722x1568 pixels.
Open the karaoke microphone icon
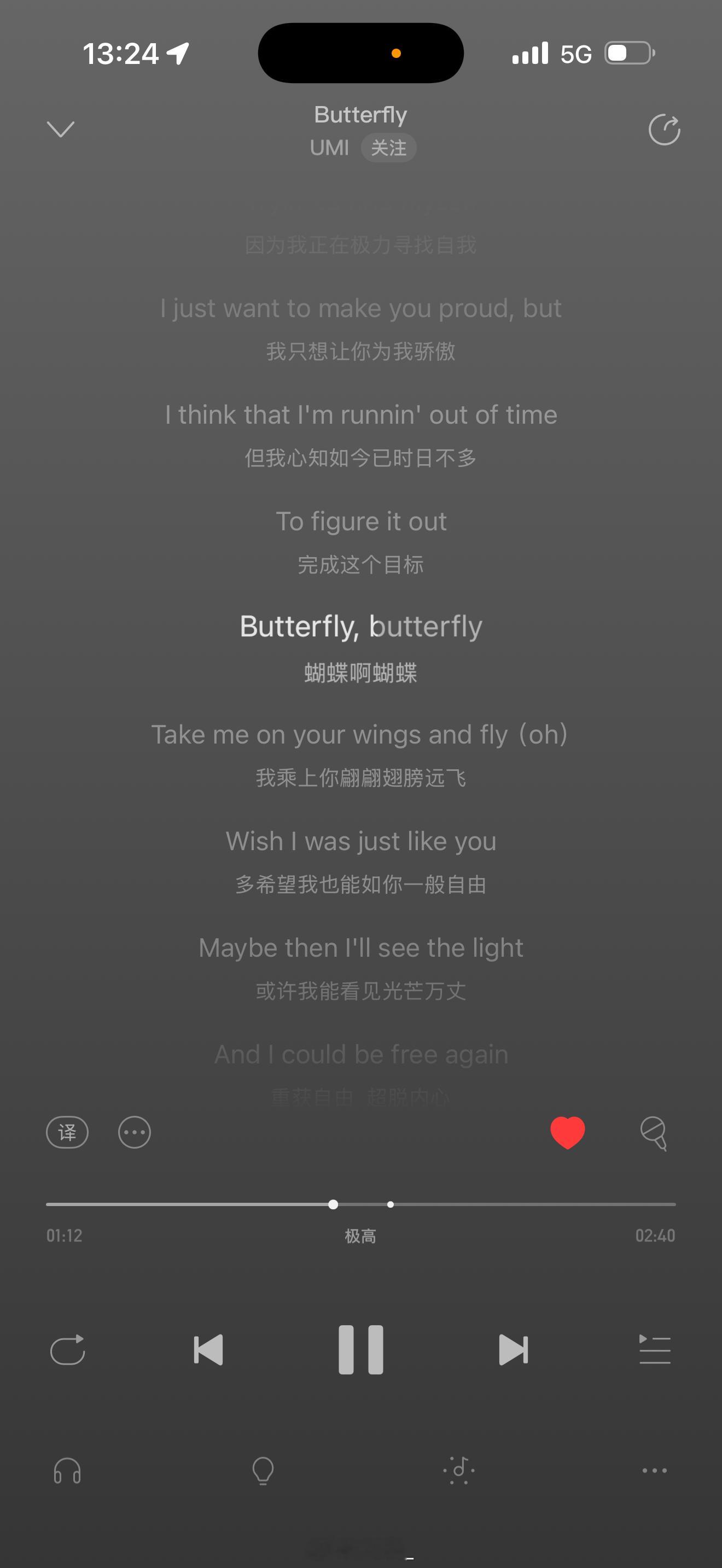point(654,1133)
